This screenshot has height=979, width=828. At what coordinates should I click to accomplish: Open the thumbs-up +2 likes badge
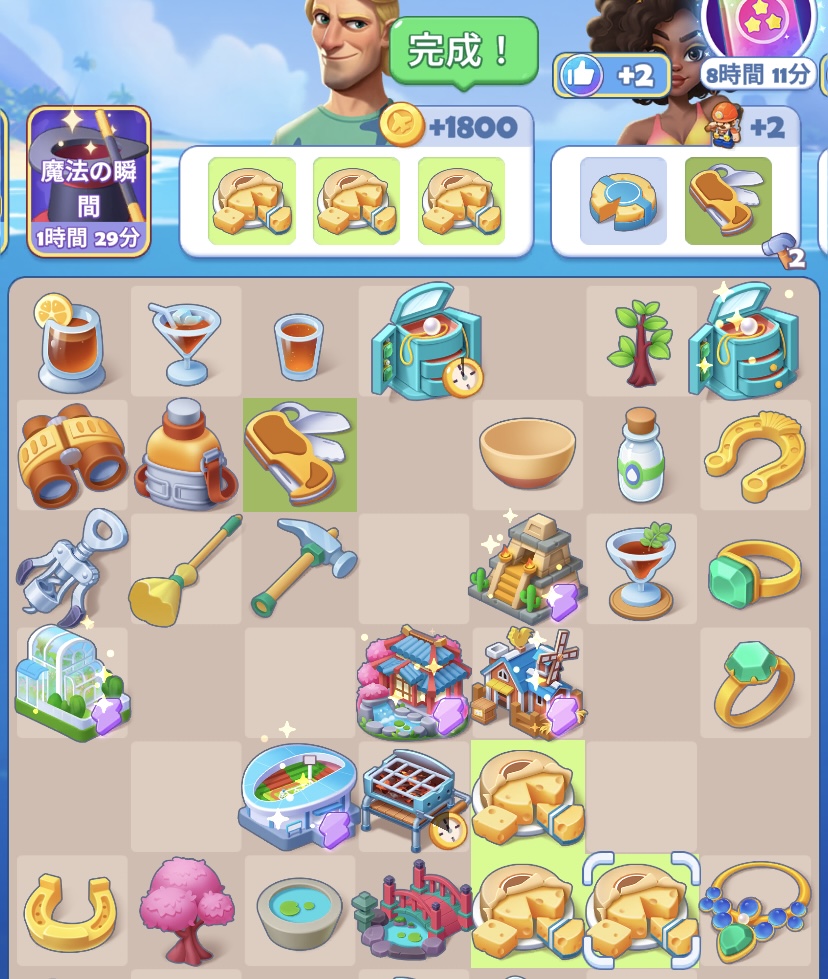tap(612, 75)
